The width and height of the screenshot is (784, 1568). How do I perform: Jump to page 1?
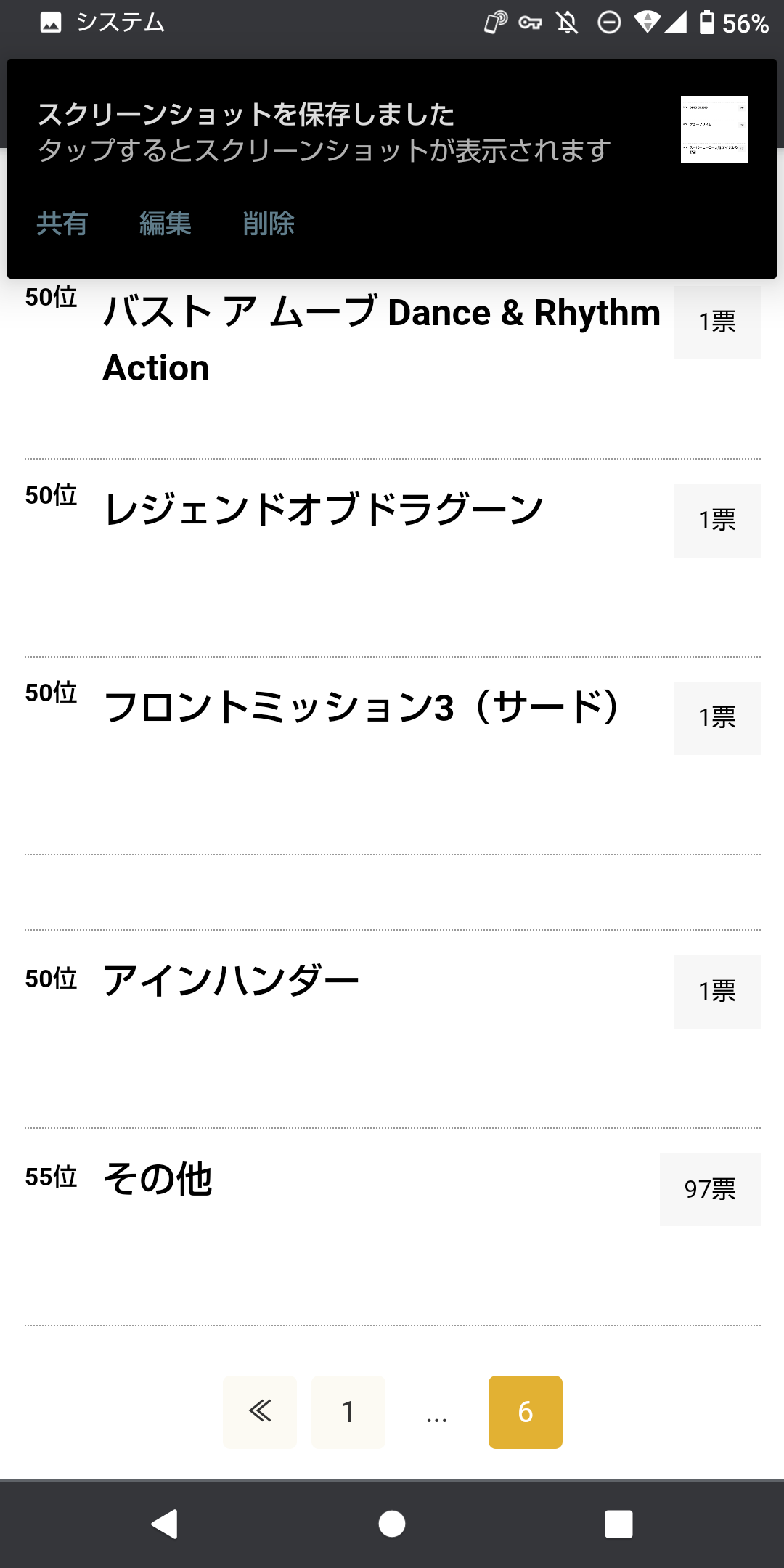(x=348, y=1412)
